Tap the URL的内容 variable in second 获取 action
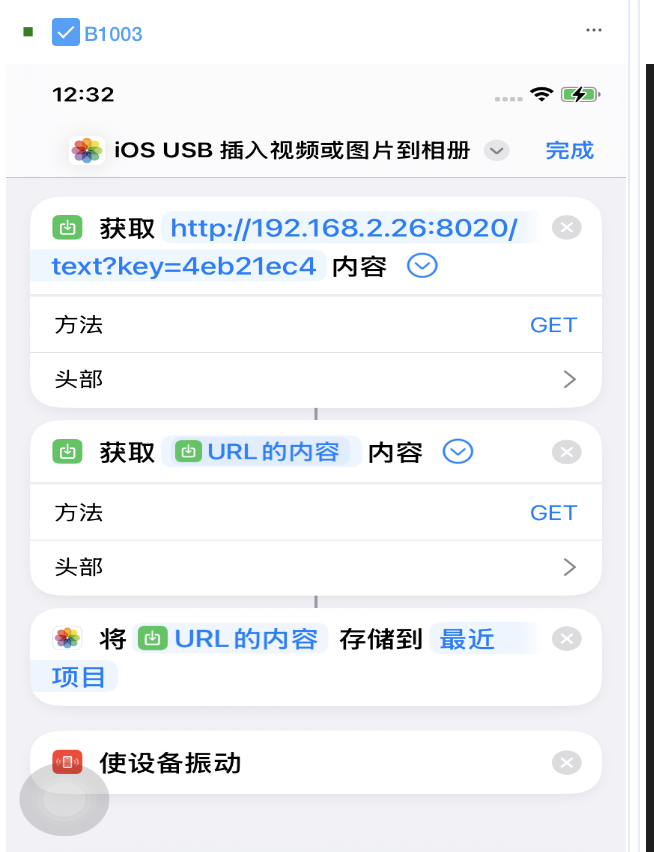Image resolution: width=654 pixels, height=852 pixels. click(261, 452)
